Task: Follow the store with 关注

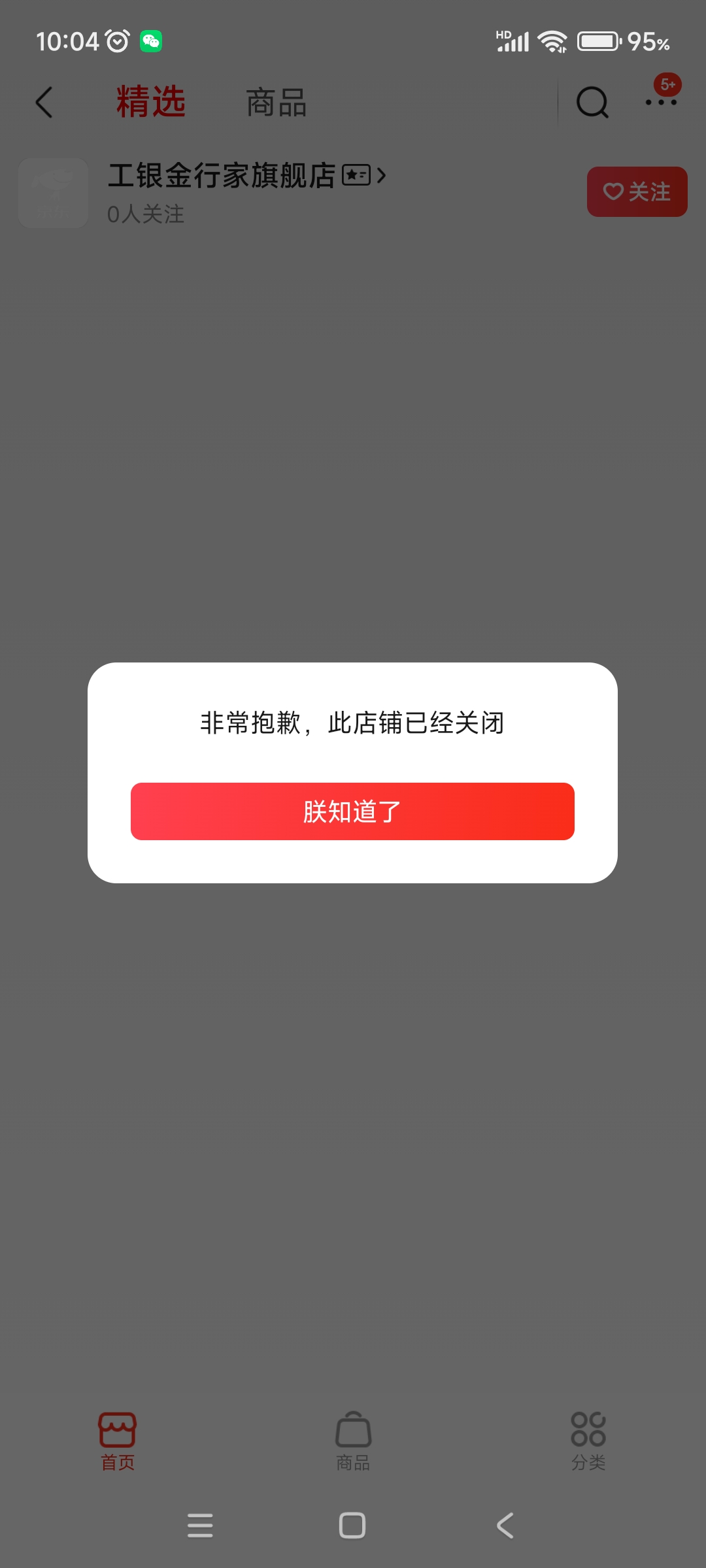Action: pos(637,191)
